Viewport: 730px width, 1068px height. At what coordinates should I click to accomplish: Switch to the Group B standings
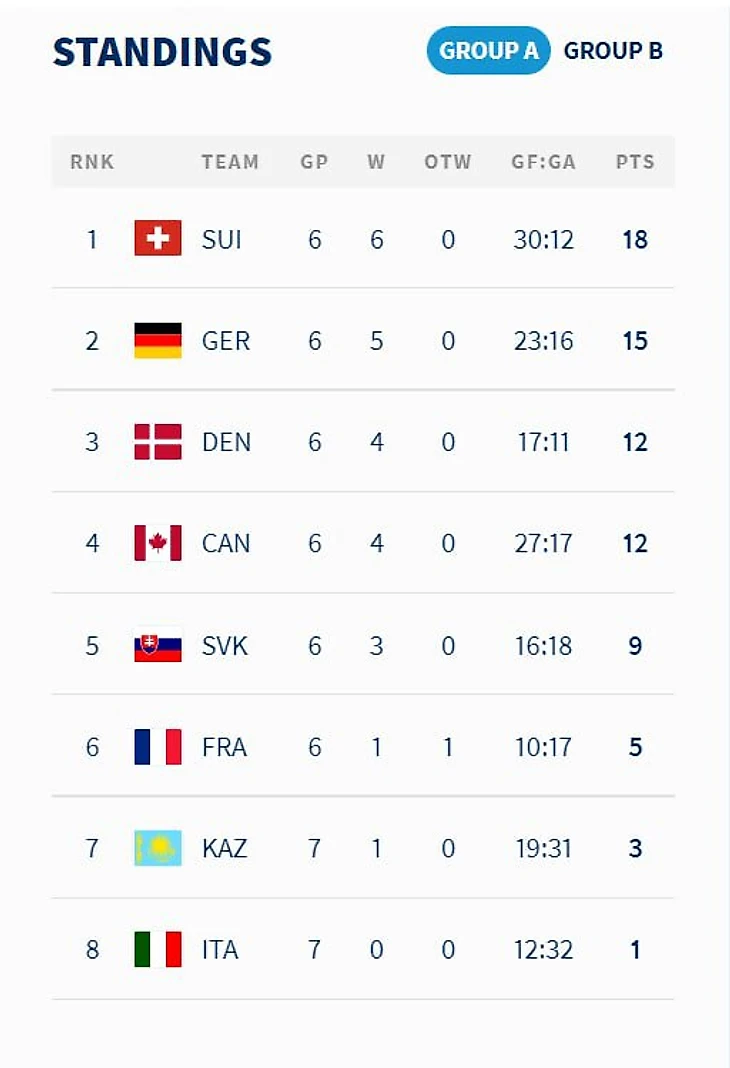click(613, 51)
